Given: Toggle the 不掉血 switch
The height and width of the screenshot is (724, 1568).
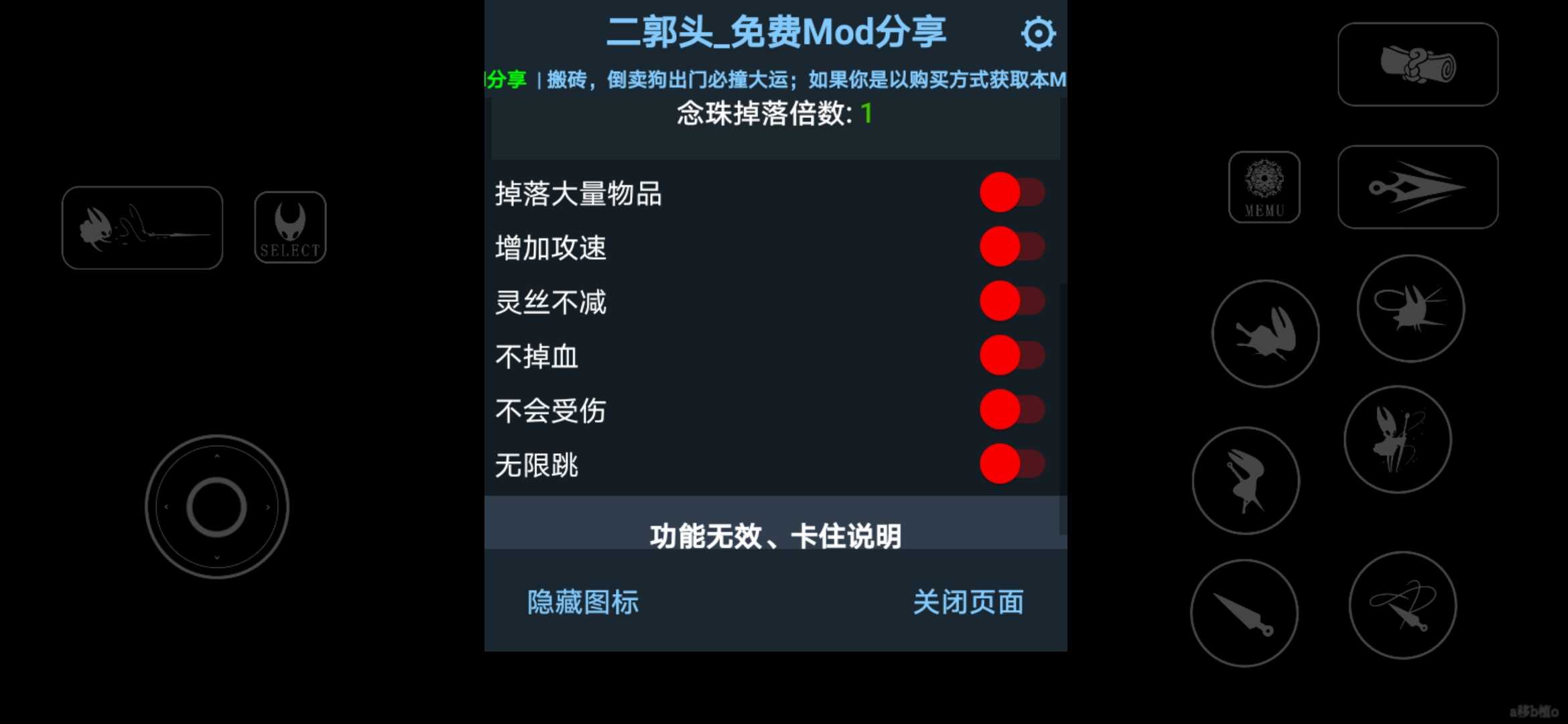Looking at the screenshot, I should (1011, 355).
